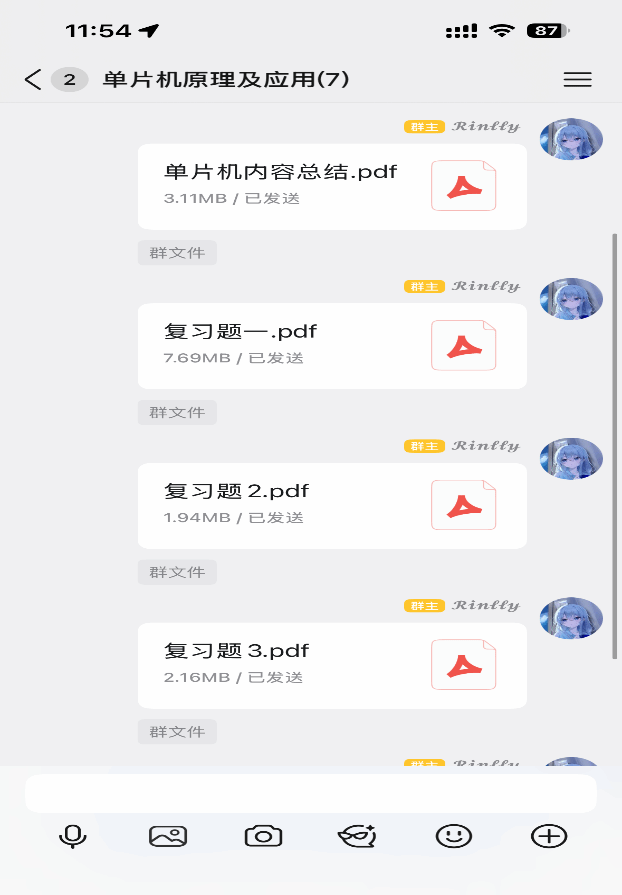Image resolution: width=622 pixels, height=895 pixels.
Task: Open the camera to take a photo
Action: (263, 836)
